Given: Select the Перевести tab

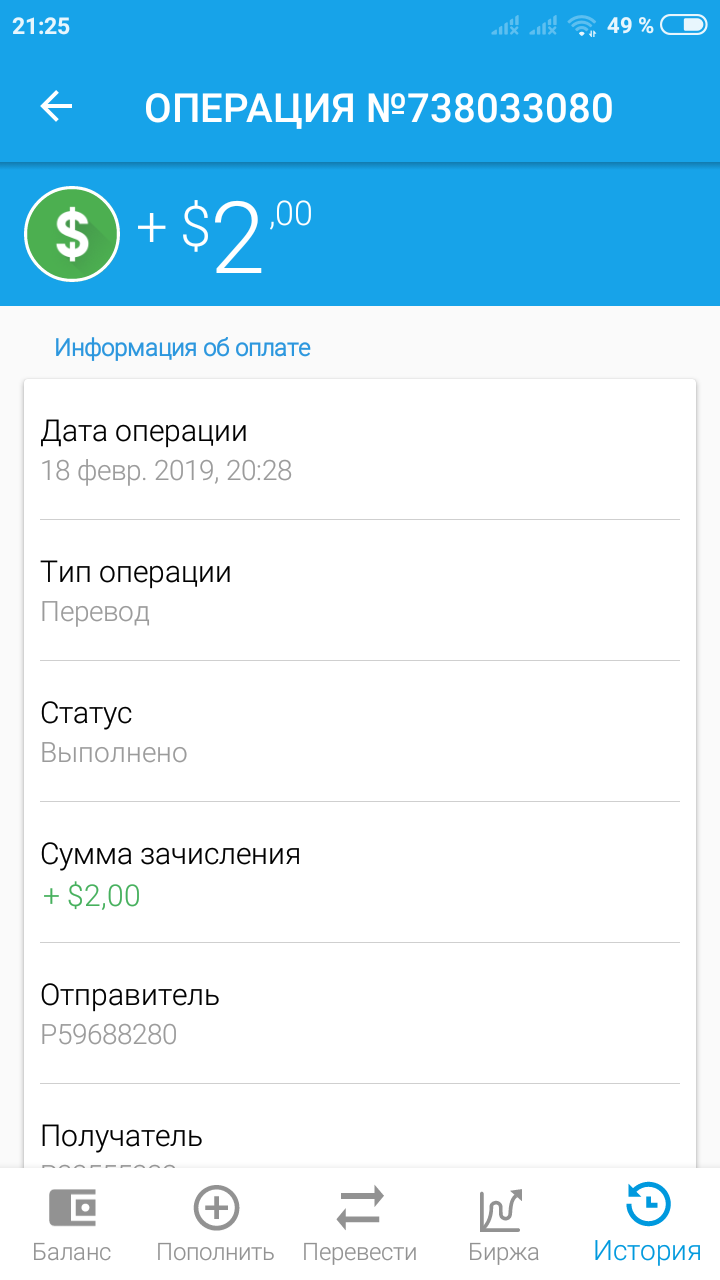Looking at the screenshot, I should pos(360,1224).
